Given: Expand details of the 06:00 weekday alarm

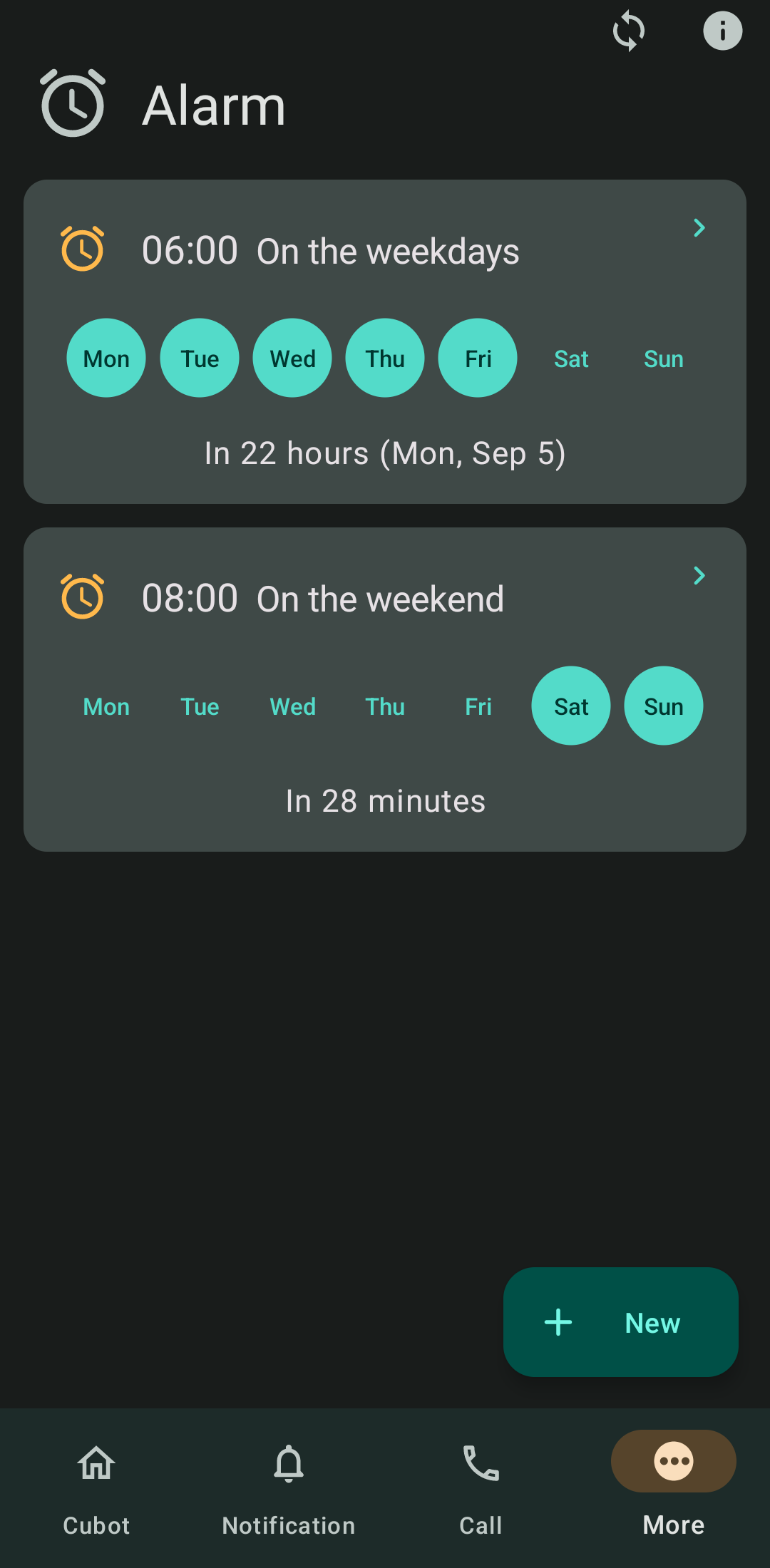Looking at the screenshot, I should point(699,227).
